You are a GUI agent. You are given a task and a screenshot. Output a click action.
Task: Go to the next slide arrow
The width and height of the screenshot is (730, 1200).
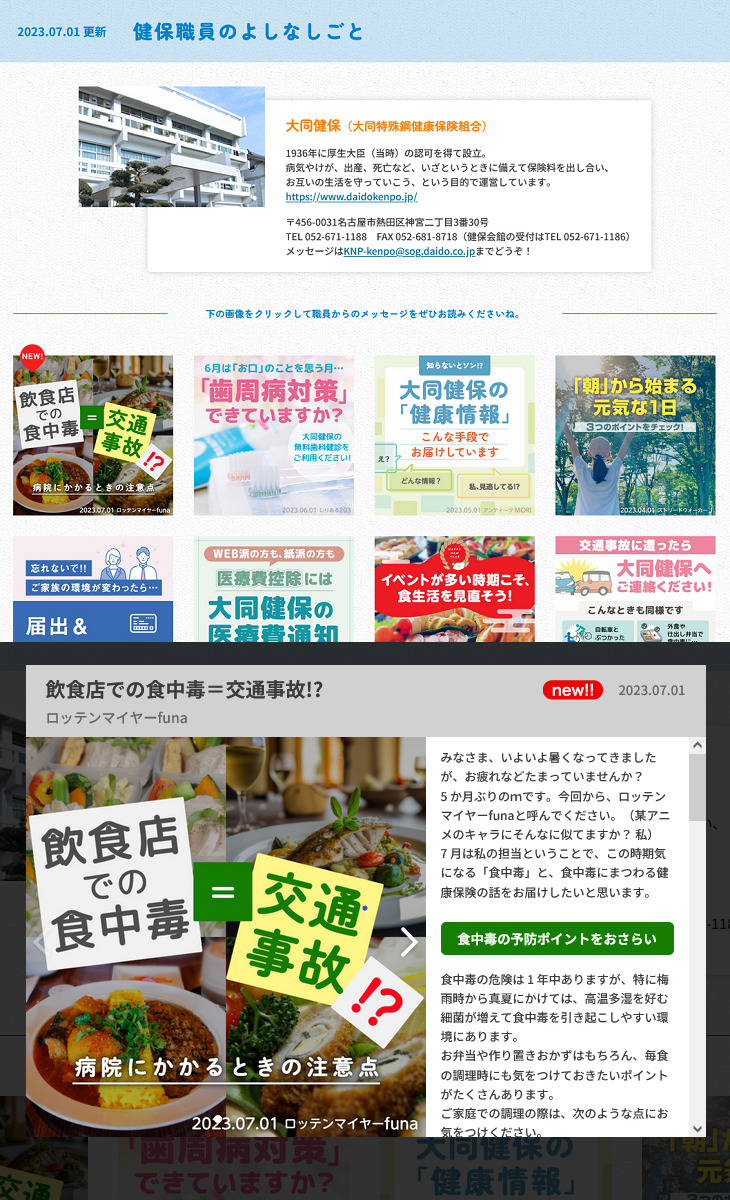pyautogui.click(x=408, y=941)
